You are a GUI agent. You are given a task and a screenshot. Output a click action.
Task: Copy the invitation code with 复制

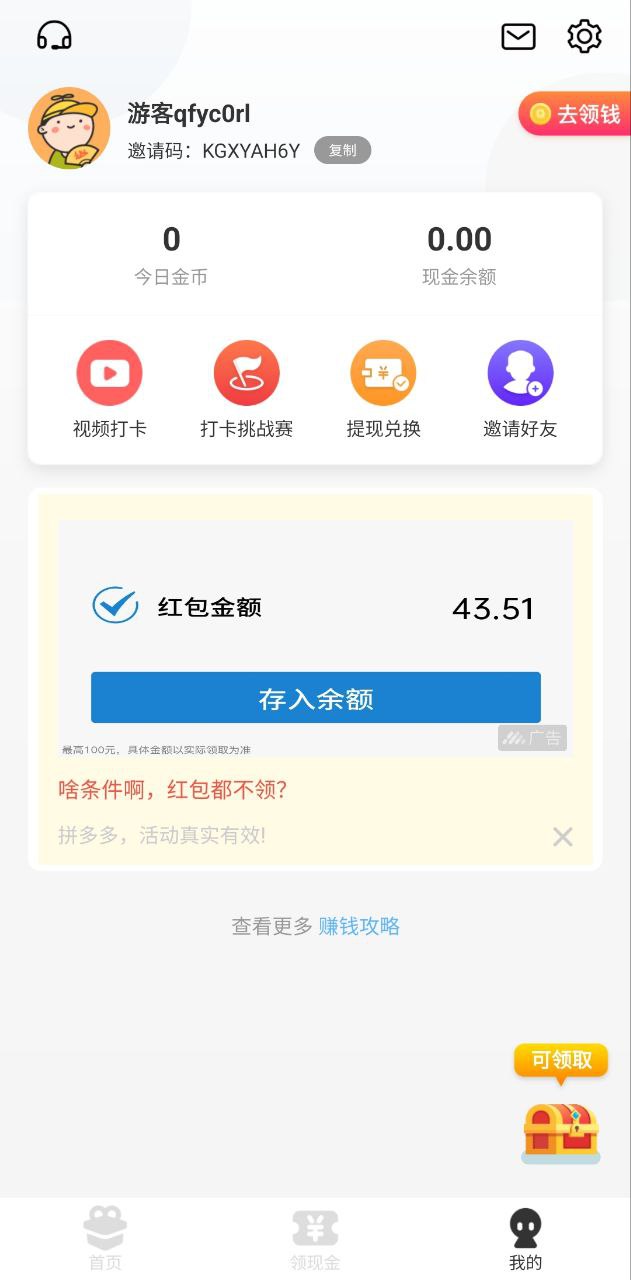click(x=342, y=151)
